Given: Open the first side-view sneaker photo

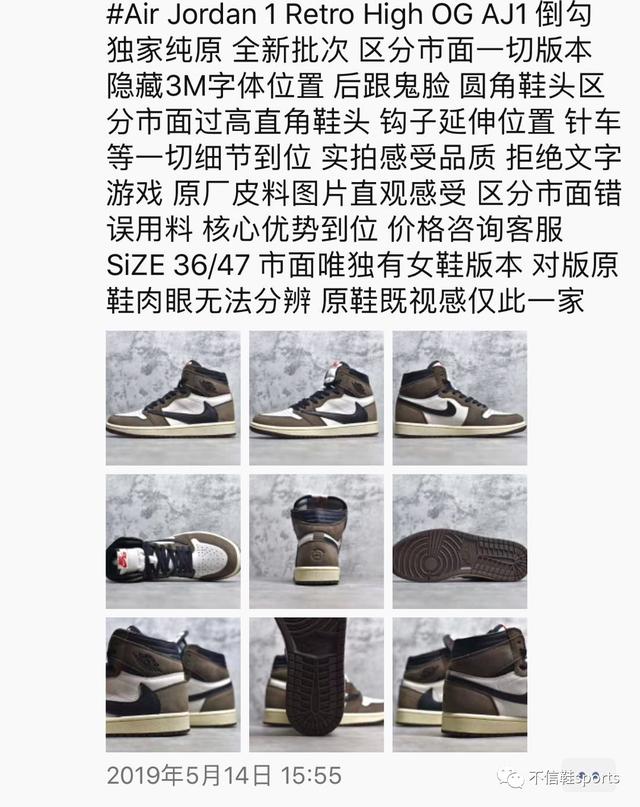Looking at the screenshot, I should 173,398.
